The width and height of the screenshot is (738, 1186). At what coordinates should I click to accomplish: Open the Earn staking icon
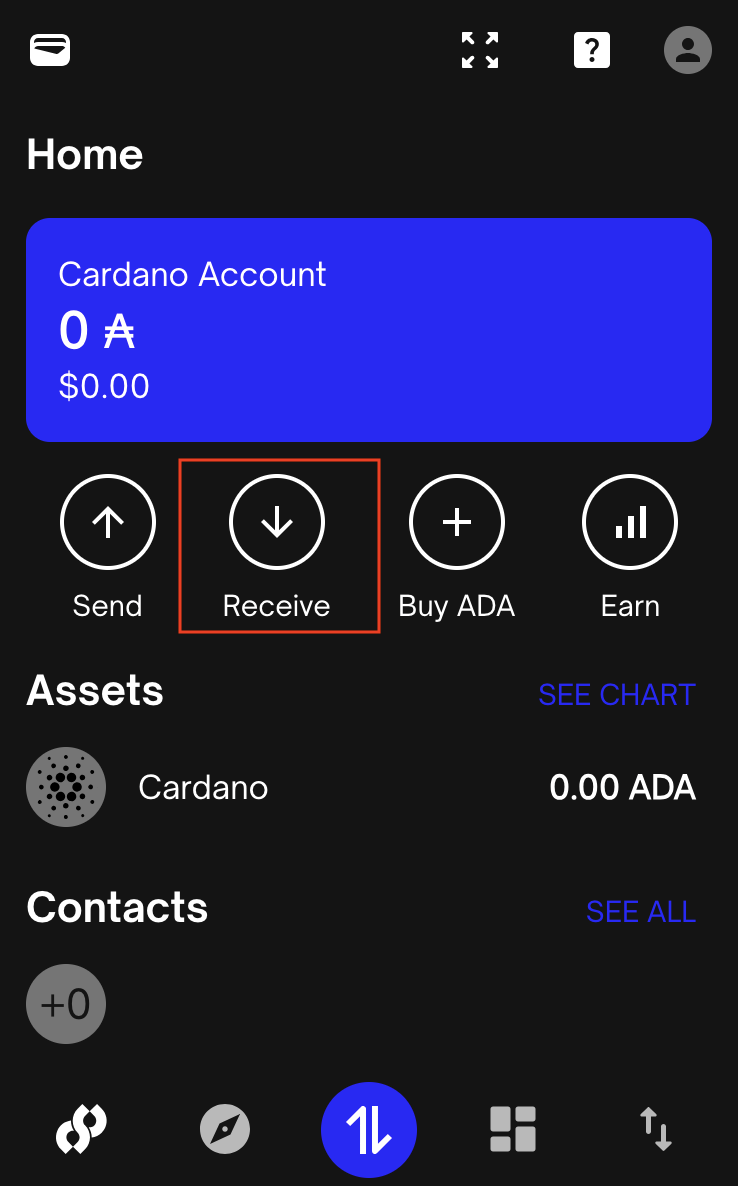[x=630, y=522]
